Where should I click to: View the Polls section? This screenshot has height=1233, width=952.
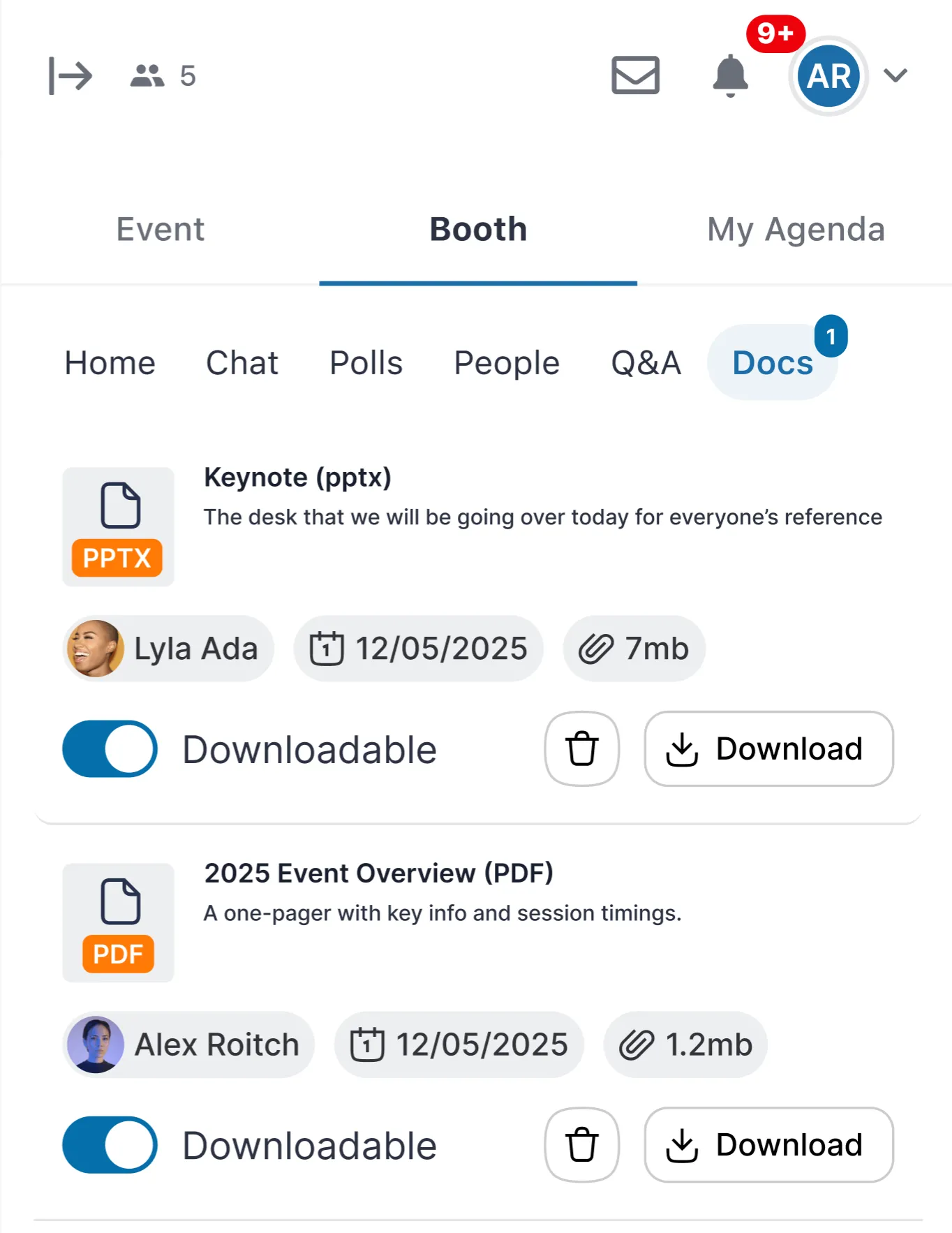pos(366,363)
